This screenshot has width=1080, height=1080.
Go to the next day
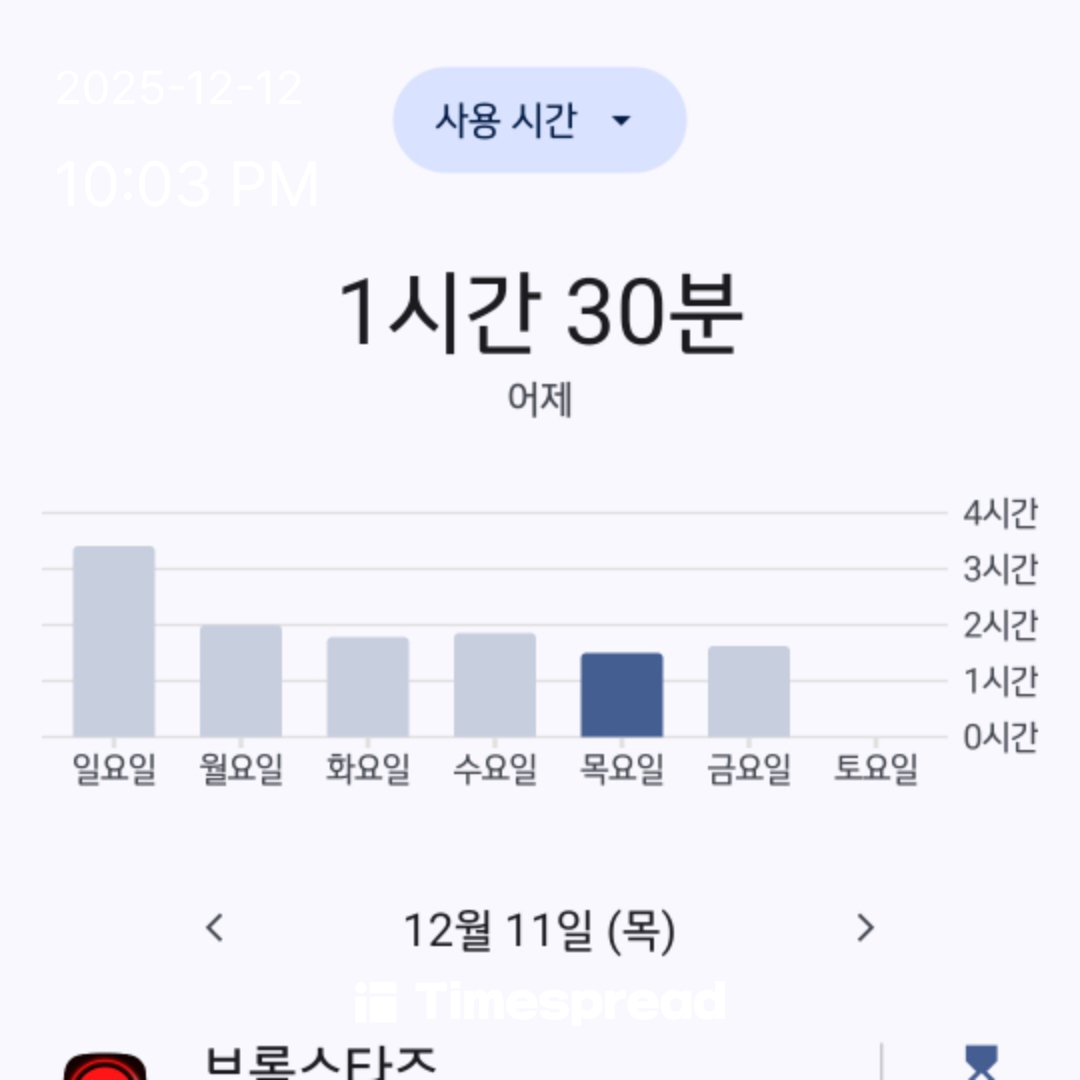click(x=866, y=929)
